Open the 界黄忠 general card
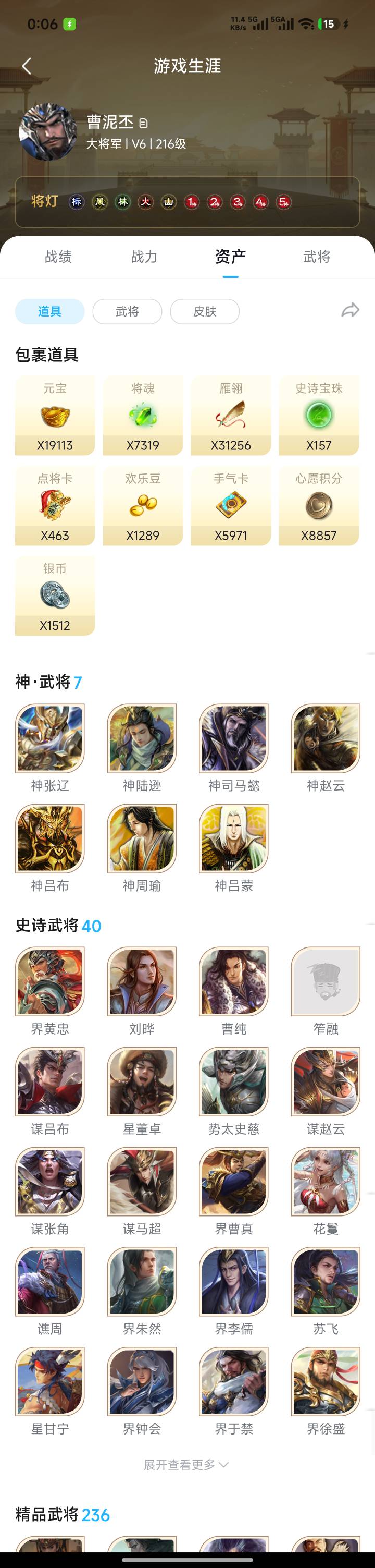The height and width of the screenshot is (1568, 375). 50,981
